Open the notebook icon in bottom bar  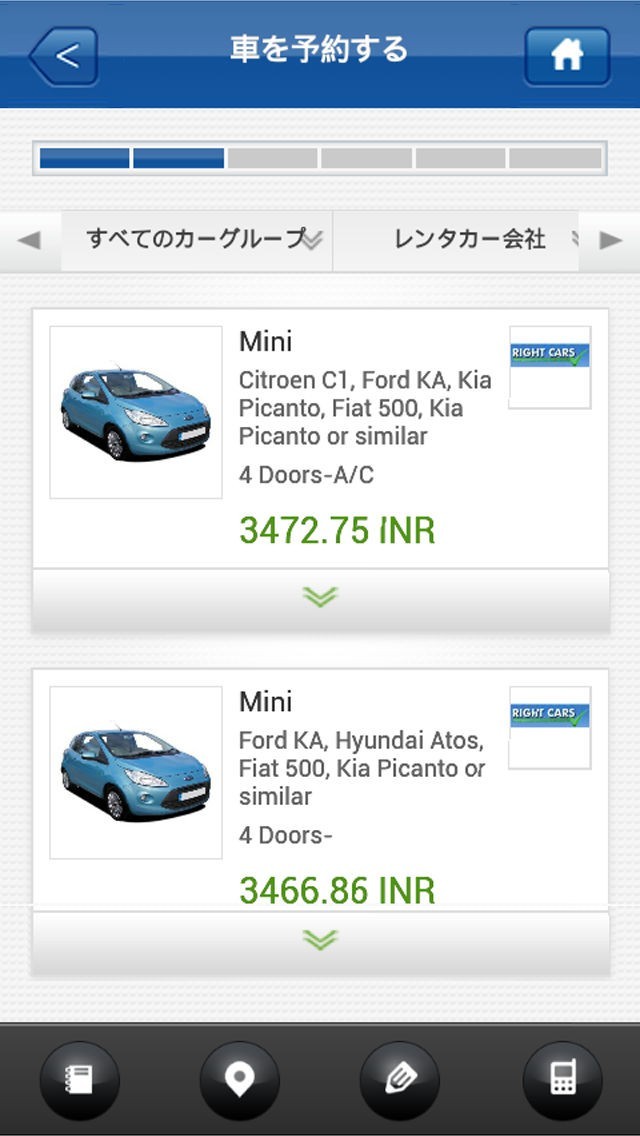click(x=79, y=1080)
